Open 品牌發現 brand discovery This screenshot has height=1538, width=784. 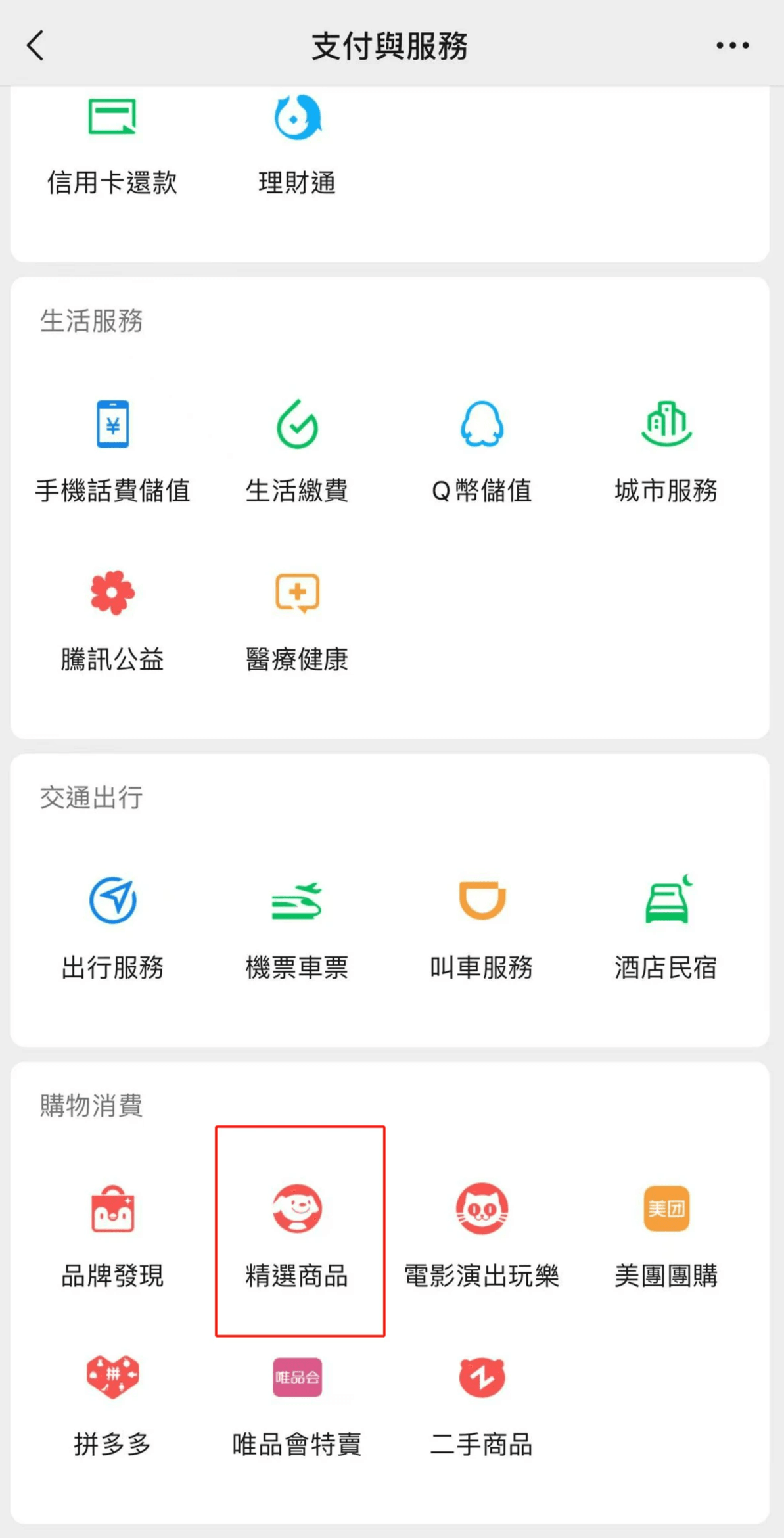pos(112,1236)
